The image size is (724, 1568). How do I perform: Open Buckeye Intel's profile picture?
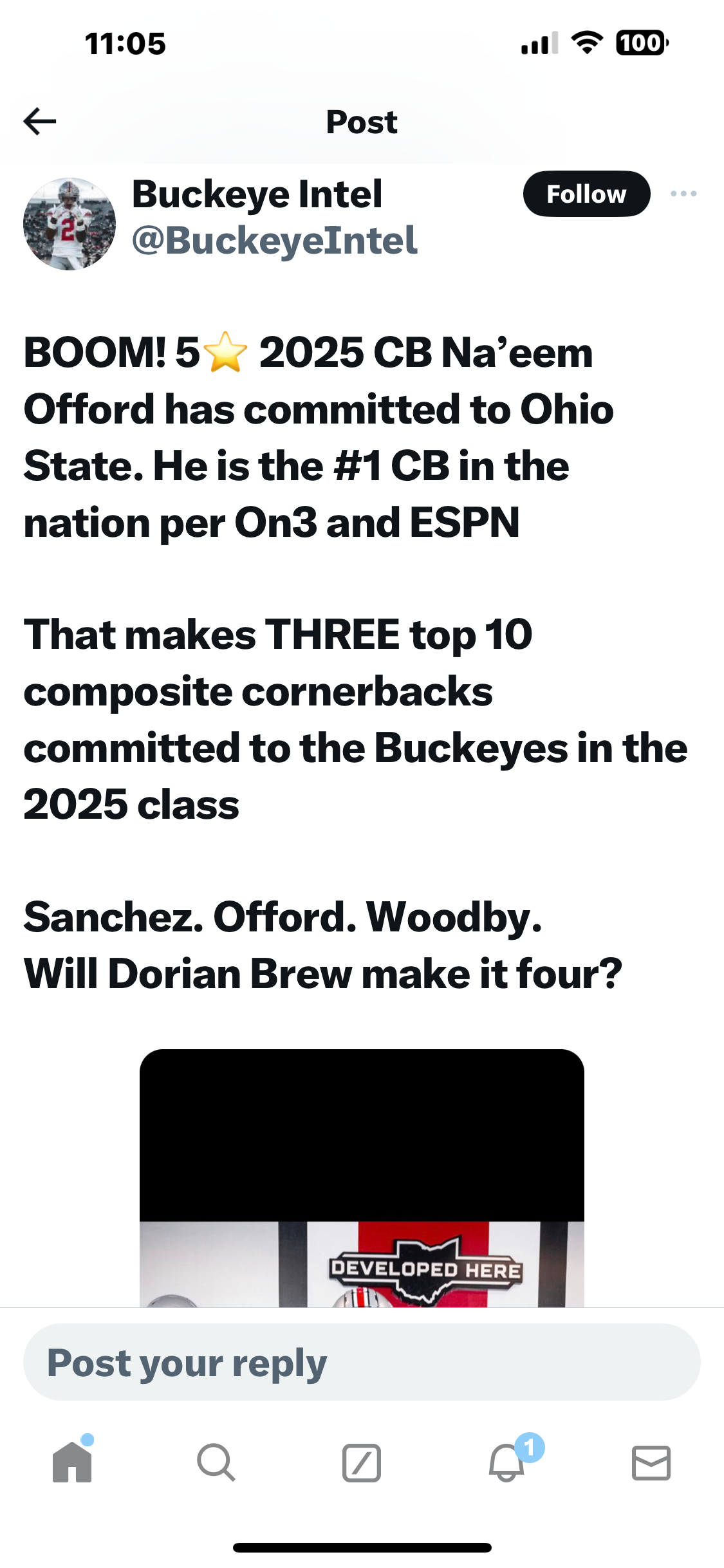click(x=70, y=224)
